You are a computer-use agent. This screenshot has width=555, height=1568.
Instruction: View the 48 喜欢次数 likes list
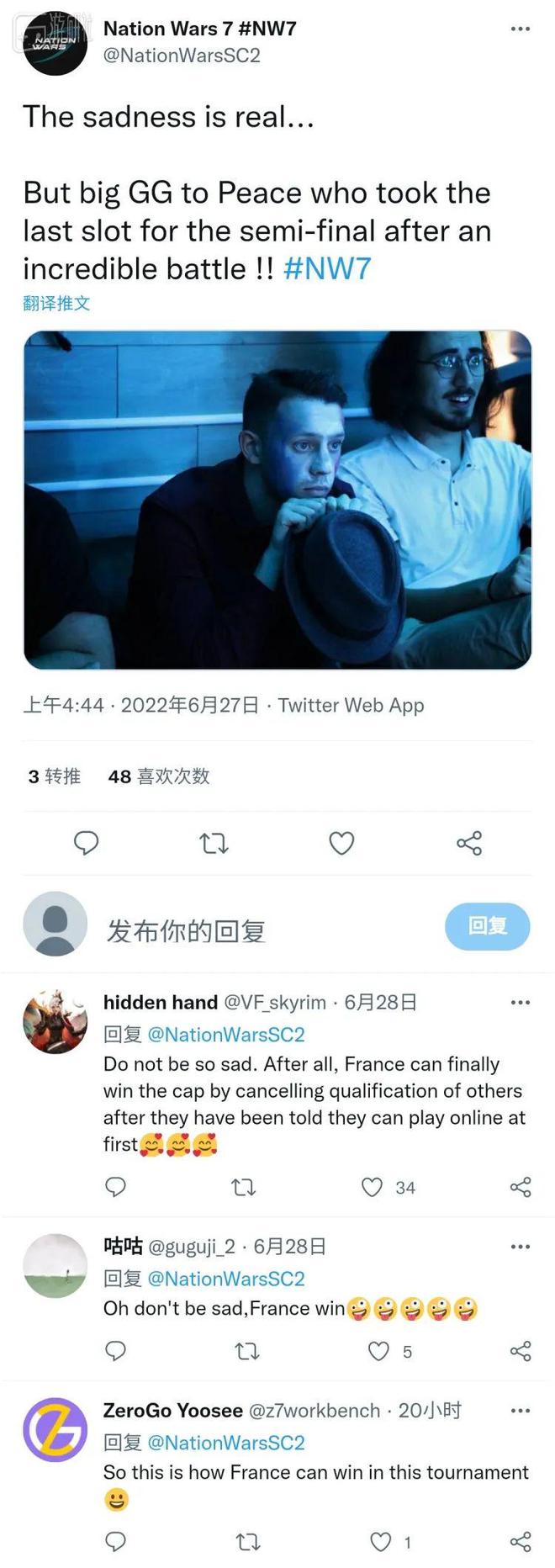coord(159,776)
